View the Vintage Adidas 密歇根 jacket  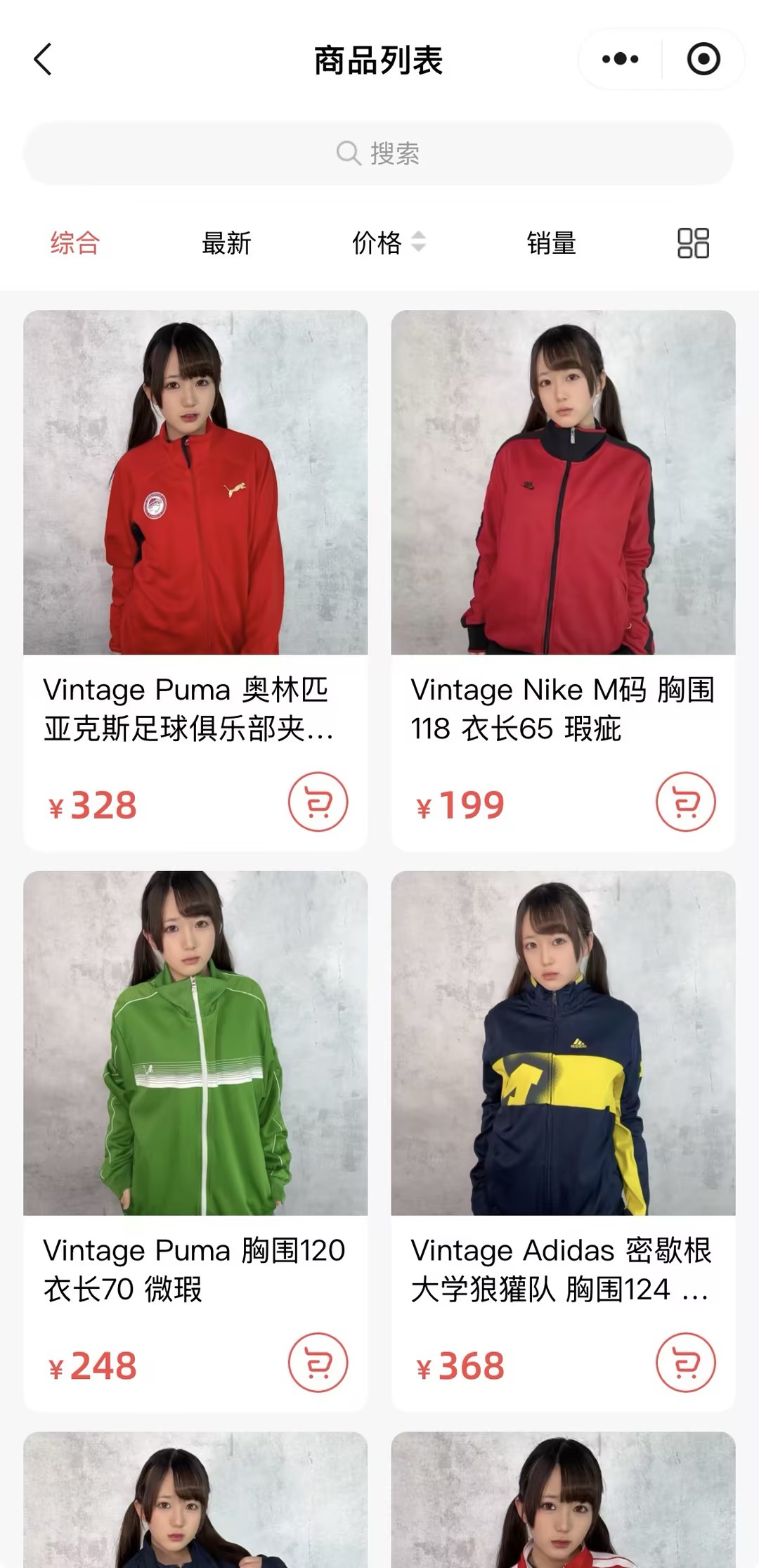coord(563,1043)
